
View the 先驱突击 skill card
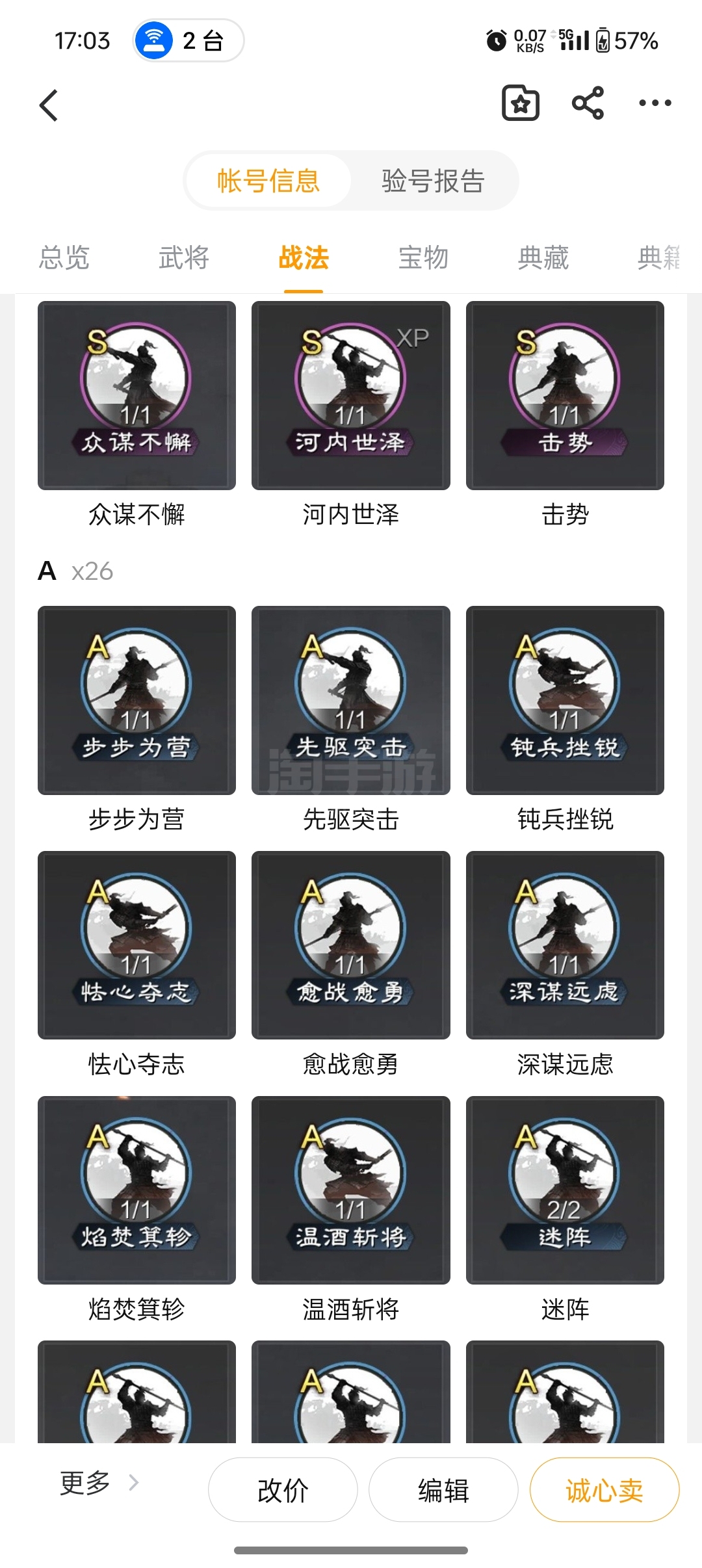(x=351, y=700)
